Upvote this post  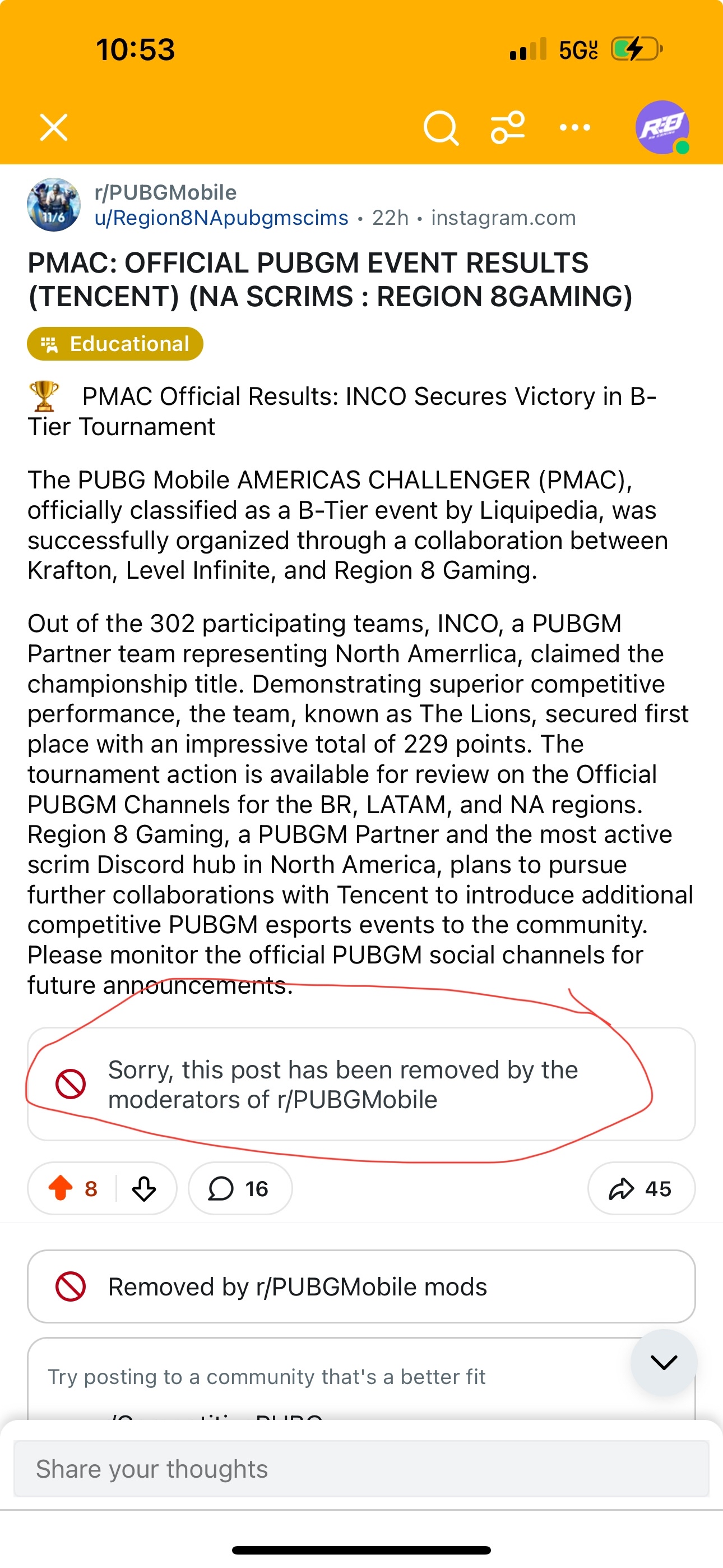61,1188
